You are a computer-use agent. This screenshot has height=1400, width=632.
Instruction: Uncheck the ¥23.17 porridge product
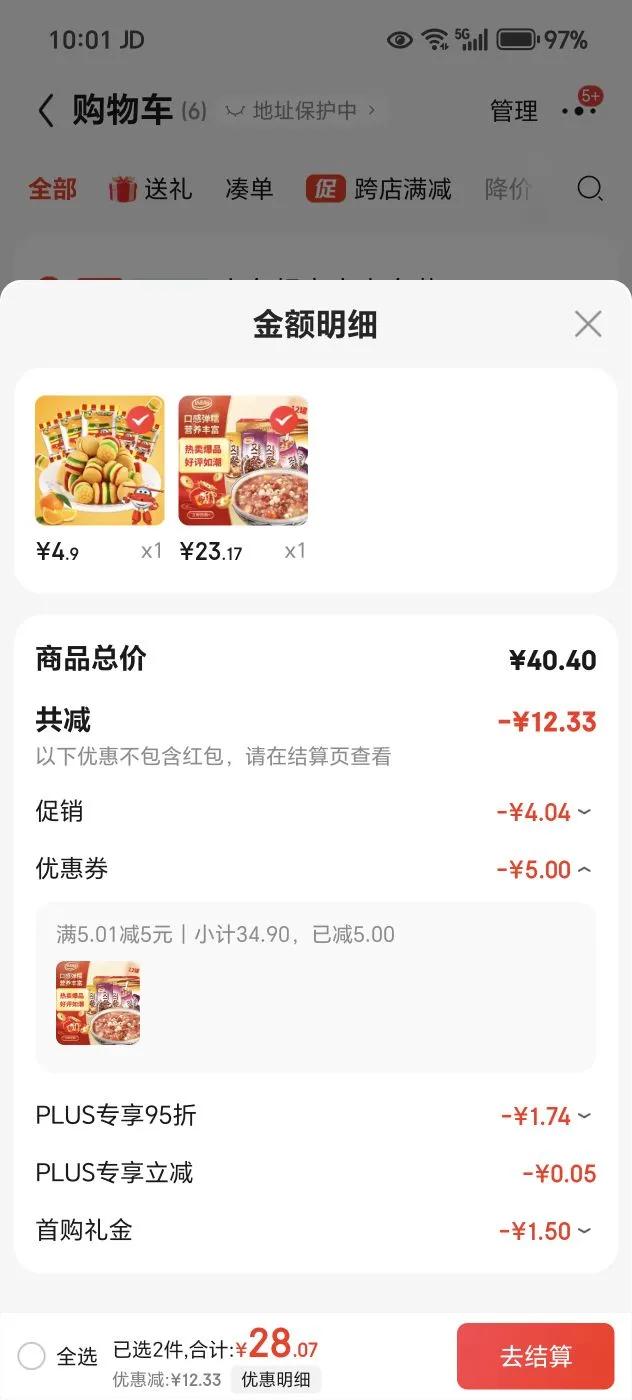point(285,420)
